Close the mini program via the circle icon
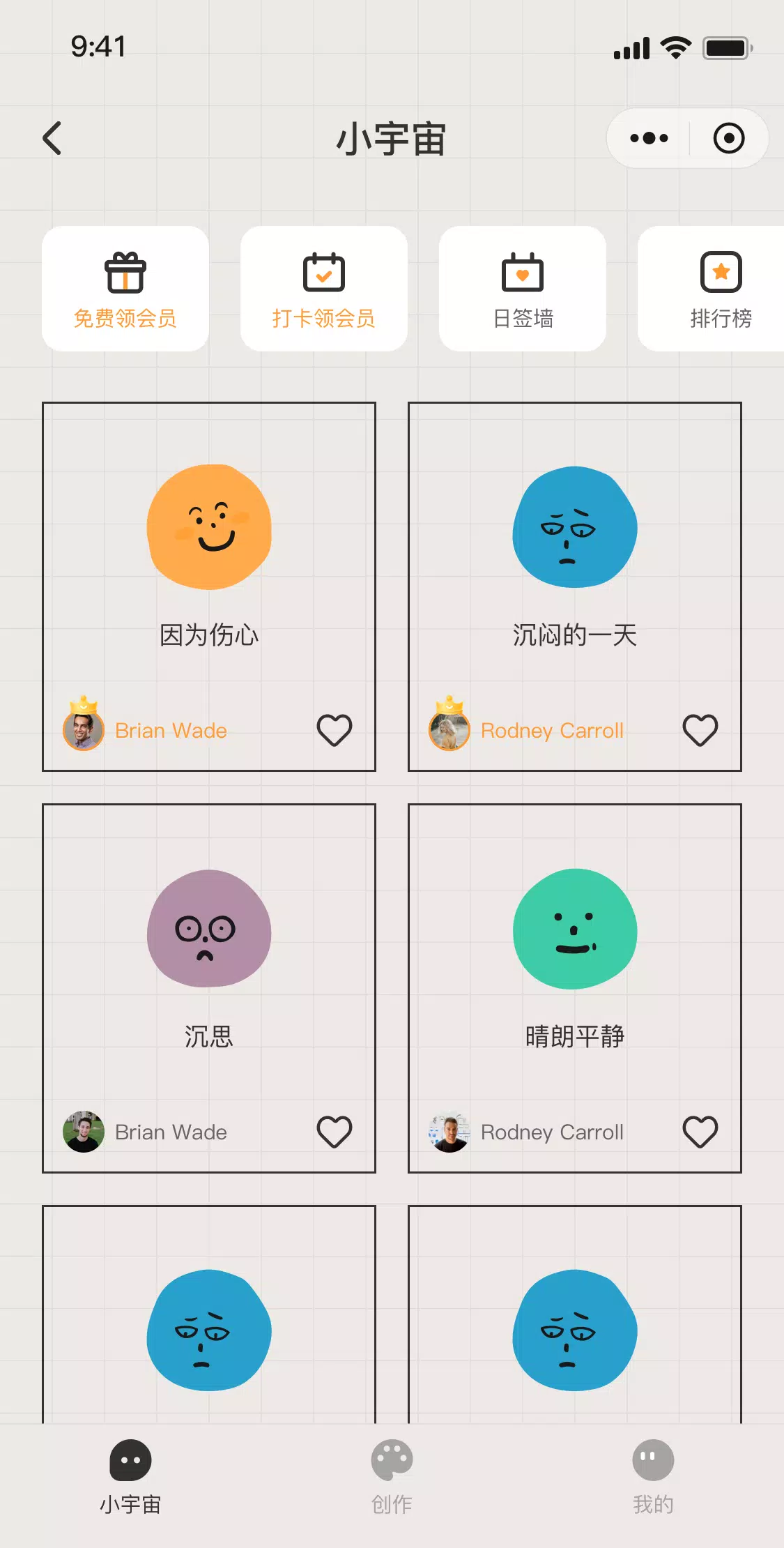Image resolution: width=784 pixels, height=1548 pixels. coord(728,138)
